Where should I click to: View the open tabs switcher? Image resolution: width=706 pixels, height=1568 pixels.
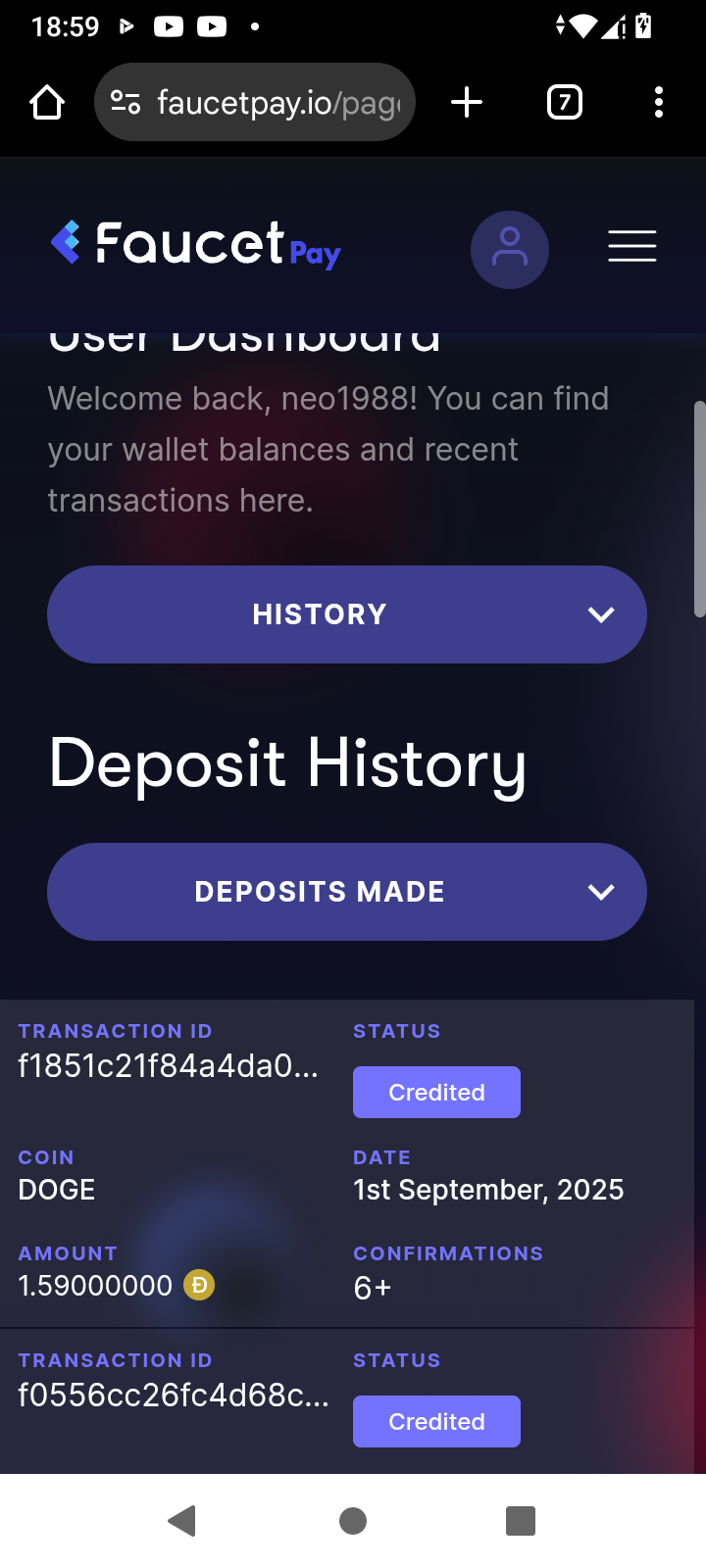coord(564,102)
